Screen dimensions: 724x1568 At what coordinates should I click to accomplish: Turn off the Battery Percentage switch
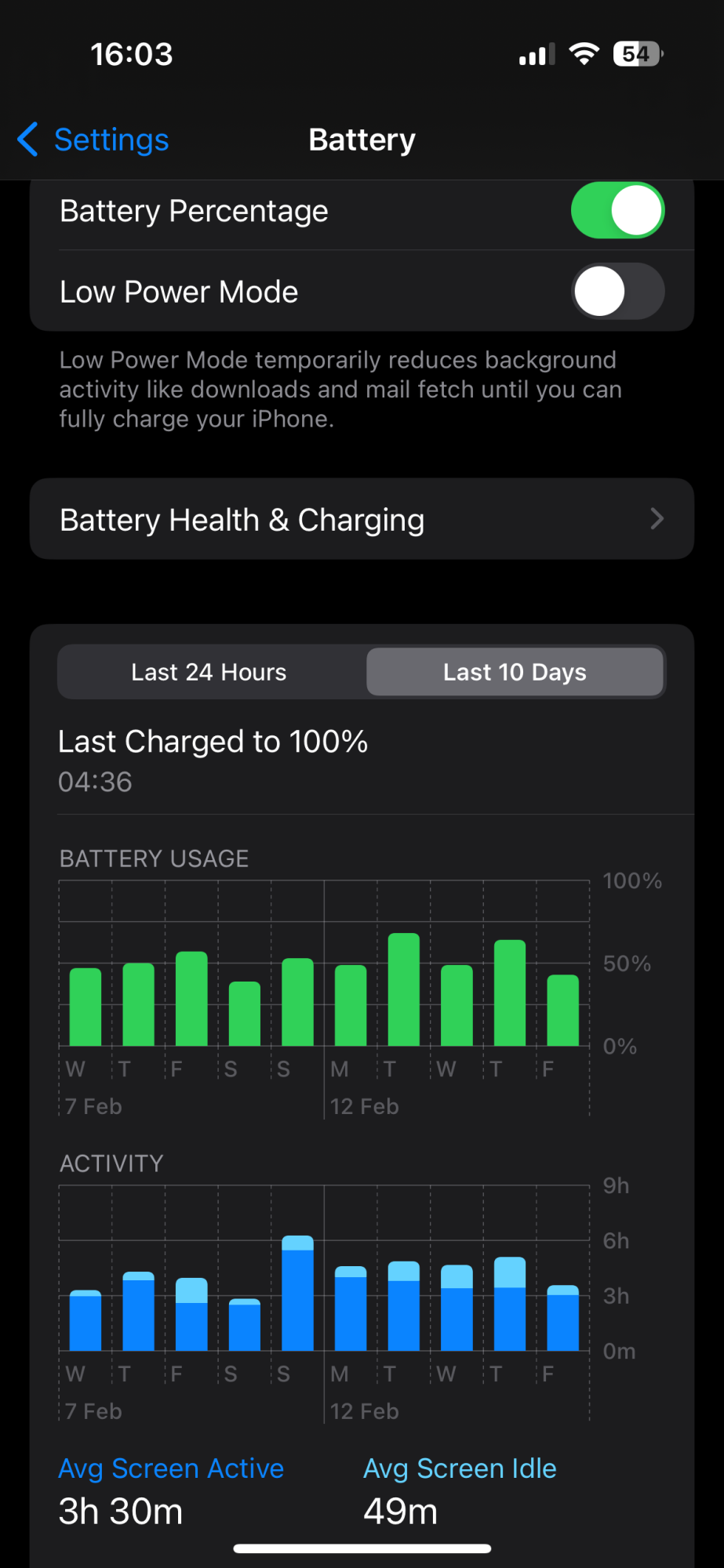click(x=617, y=210)
